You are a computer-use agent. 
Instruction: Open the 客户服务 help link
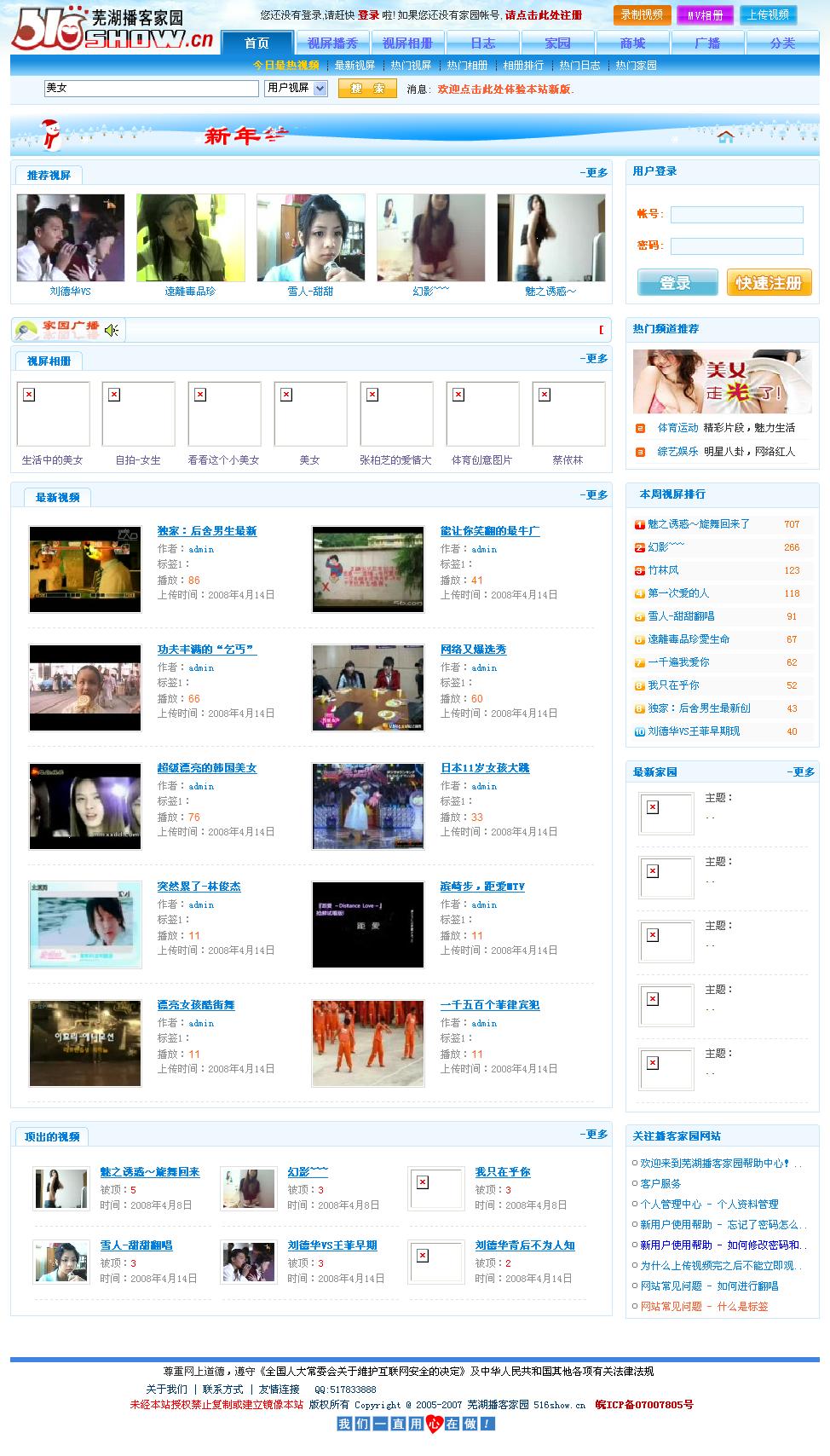(x=660, y=1184)
